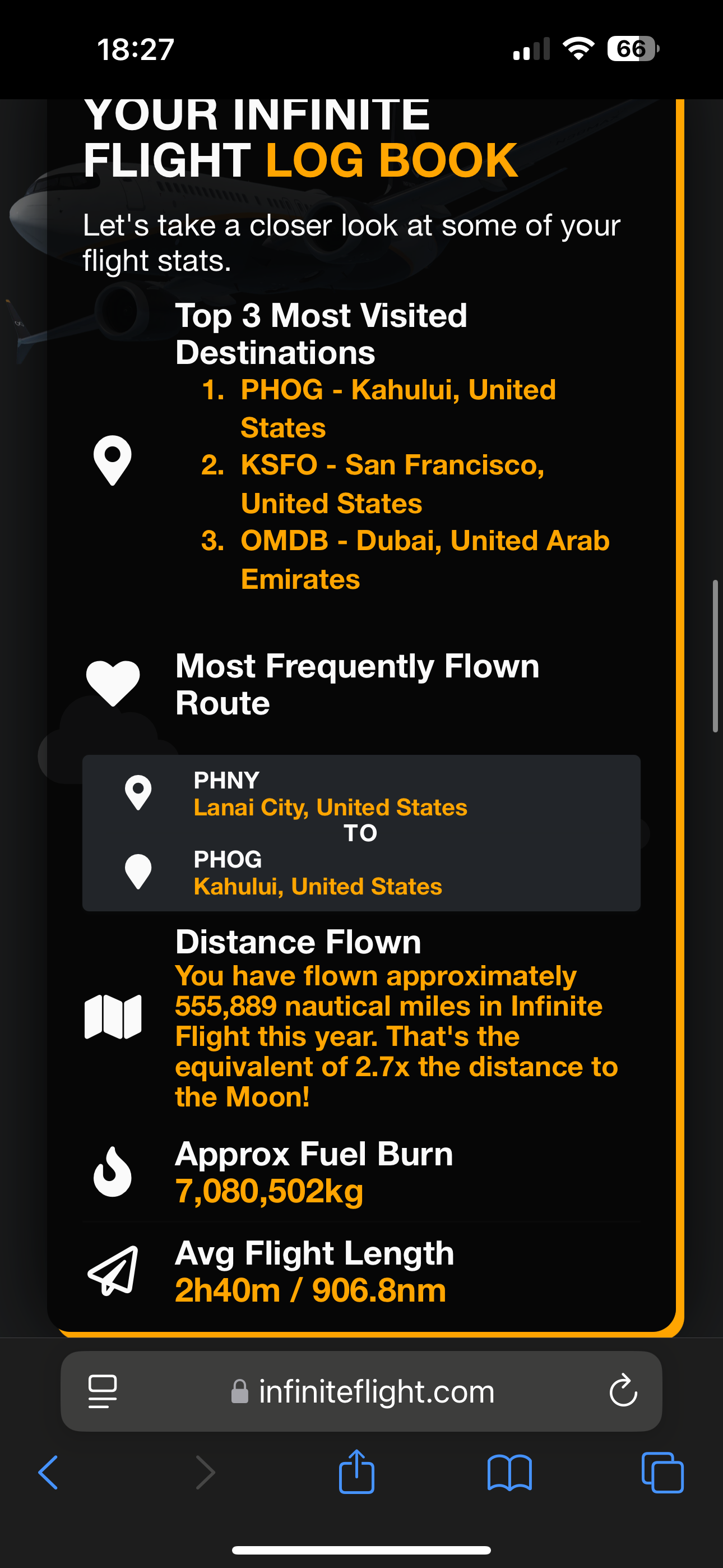Go back to the previous page
This screenshot has height=1568, width=723.
click(49, 1473)
